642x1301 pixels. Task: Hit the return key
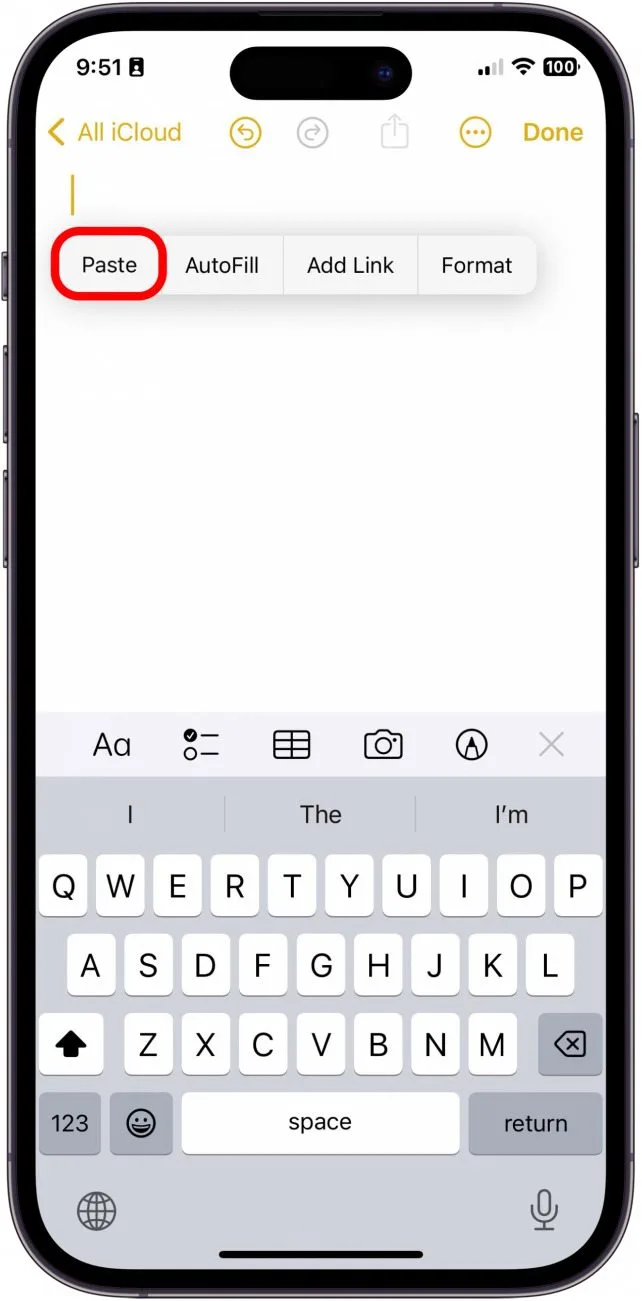(535, 1123)
